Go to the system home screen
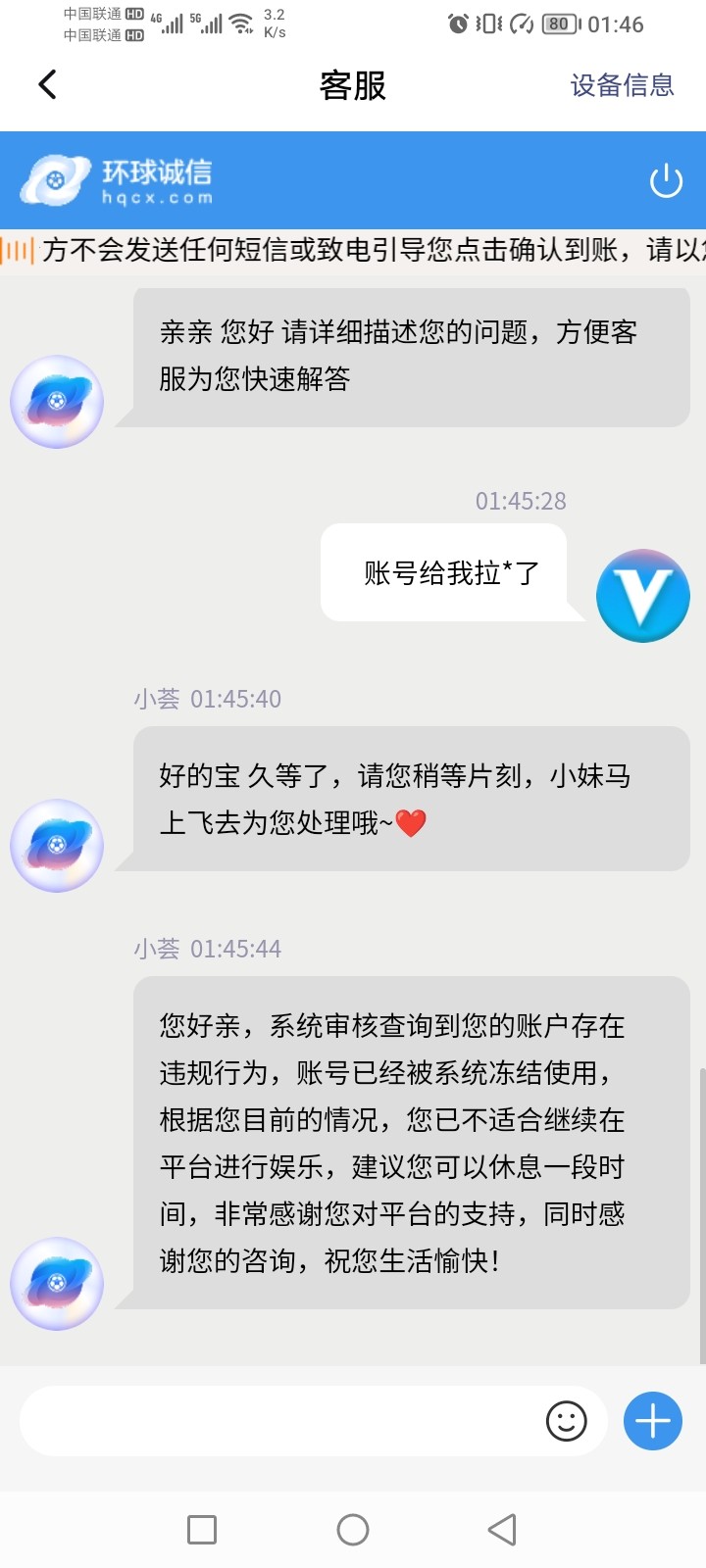 [353, 1530]
